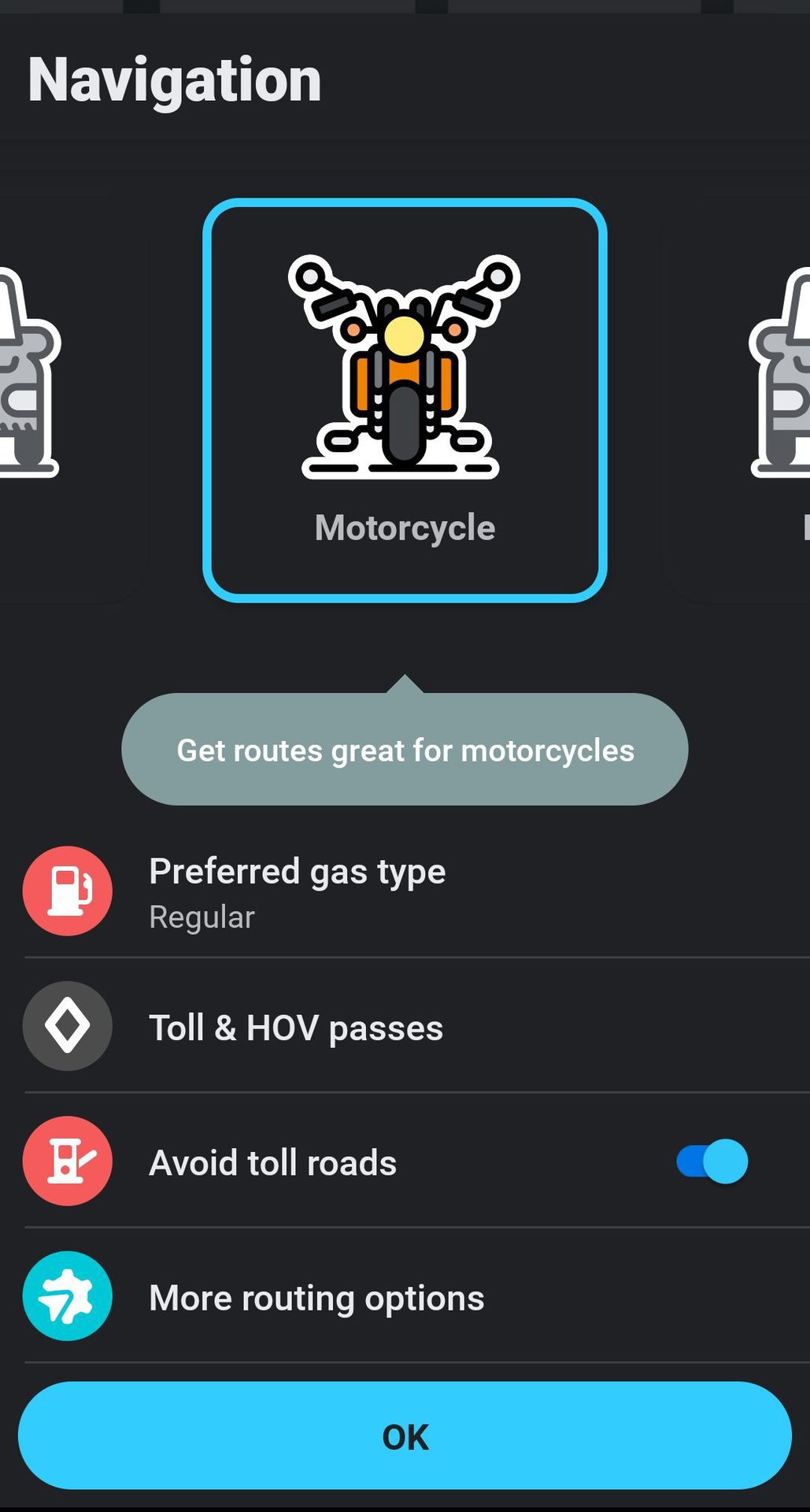Confirm with the OK button
Viewport: 810px width, 1512px height.
click(x=405, y=1436)
